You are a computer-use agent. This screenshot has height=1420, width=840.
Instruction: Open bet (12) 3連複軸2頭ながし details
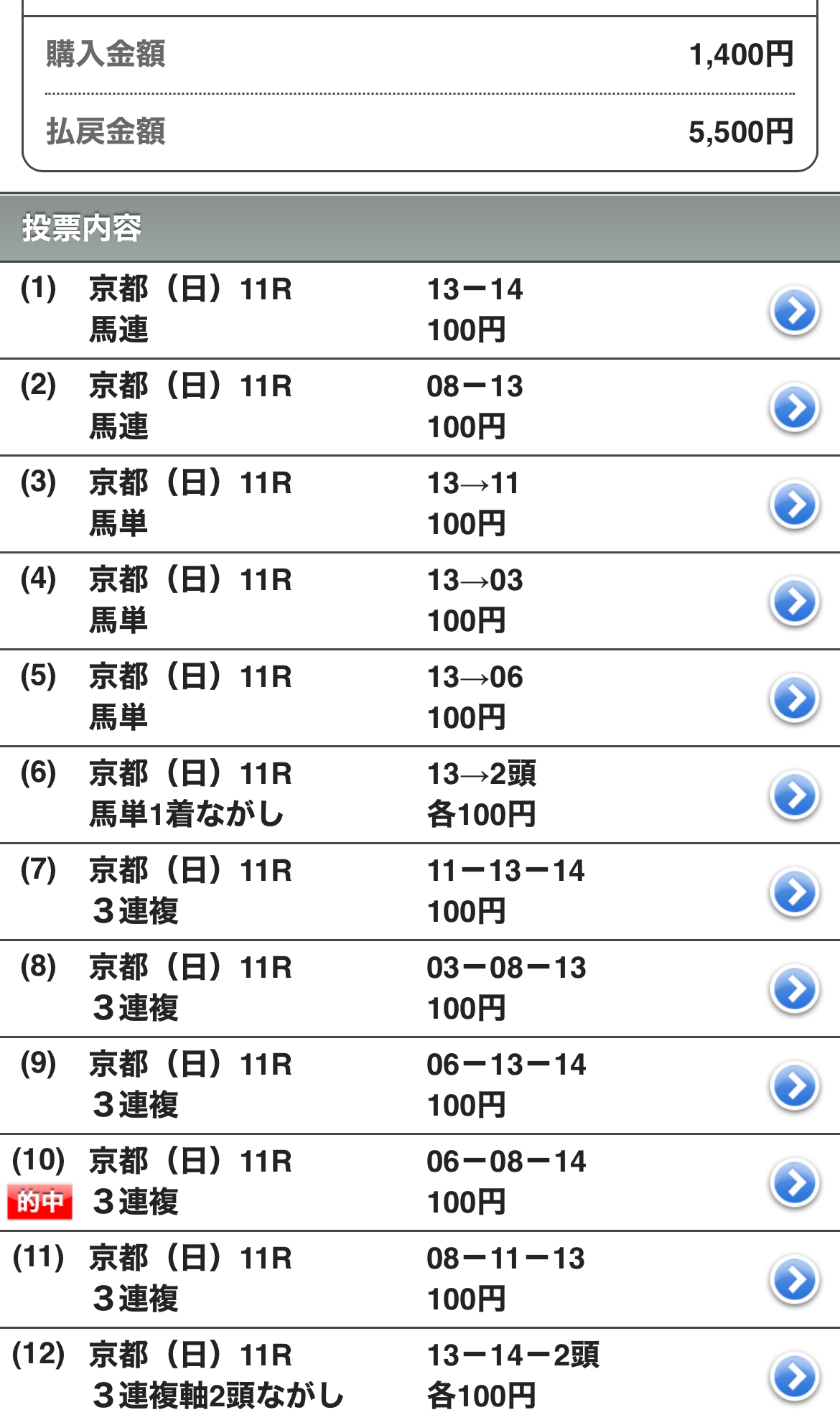[420, 1375]
